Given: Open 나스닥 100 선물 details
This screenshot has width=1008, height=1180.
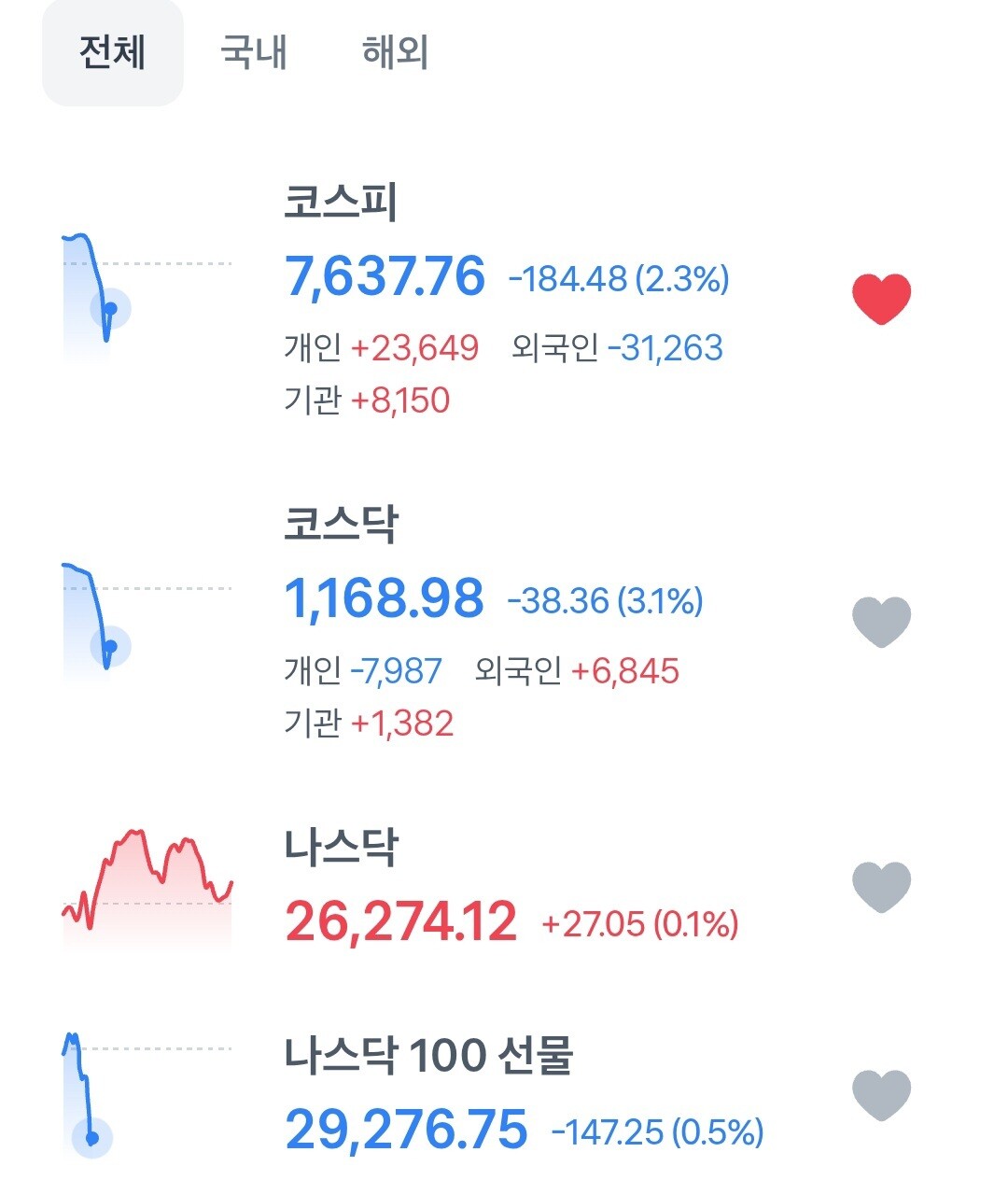Looking at the screenshot, I should [x=504, y=1094].
